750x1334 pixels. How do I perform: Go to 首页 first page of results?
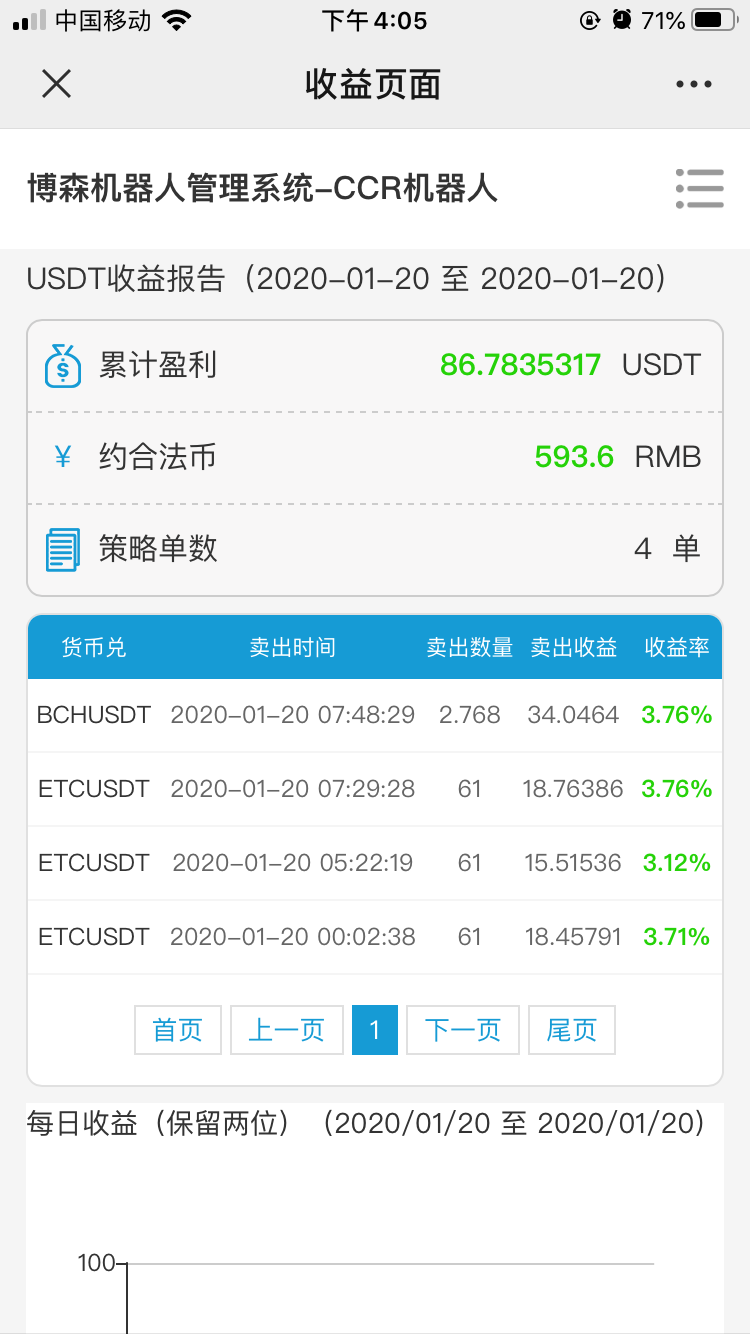[178, 1030]
